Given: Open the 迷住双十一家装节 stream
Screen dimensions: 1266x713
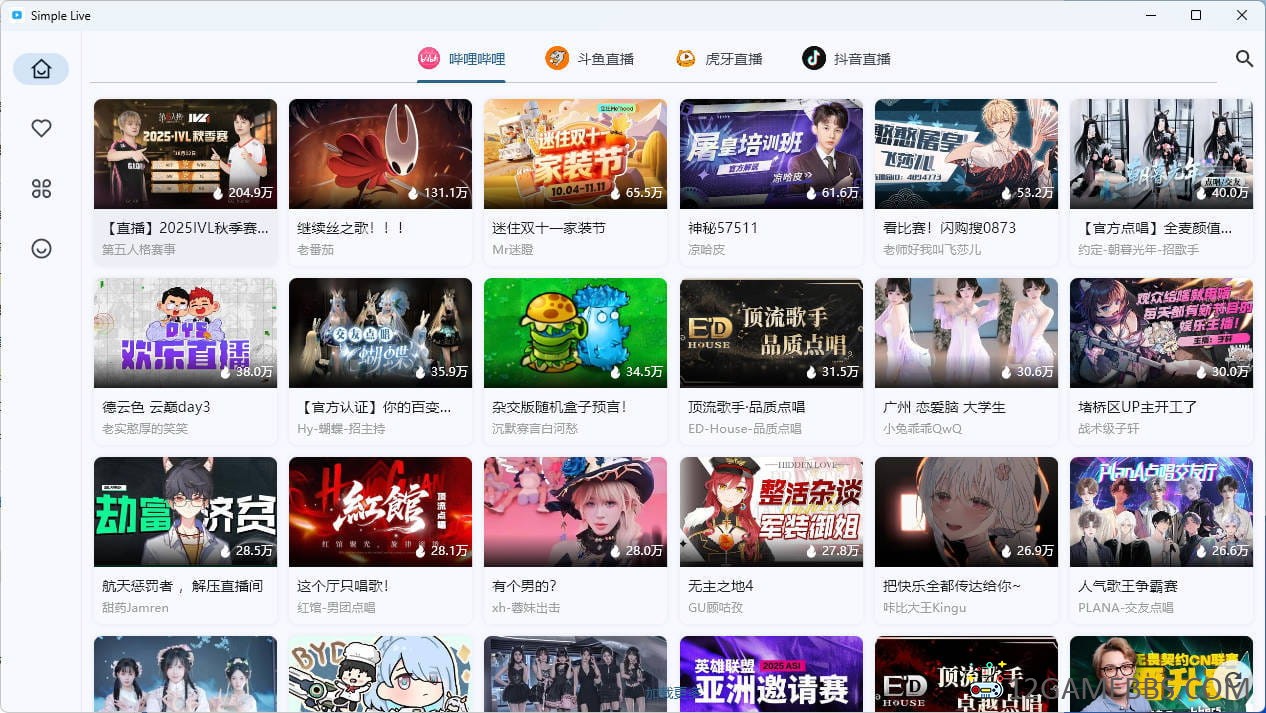Looking at the screenshot, I should (575, 153).
